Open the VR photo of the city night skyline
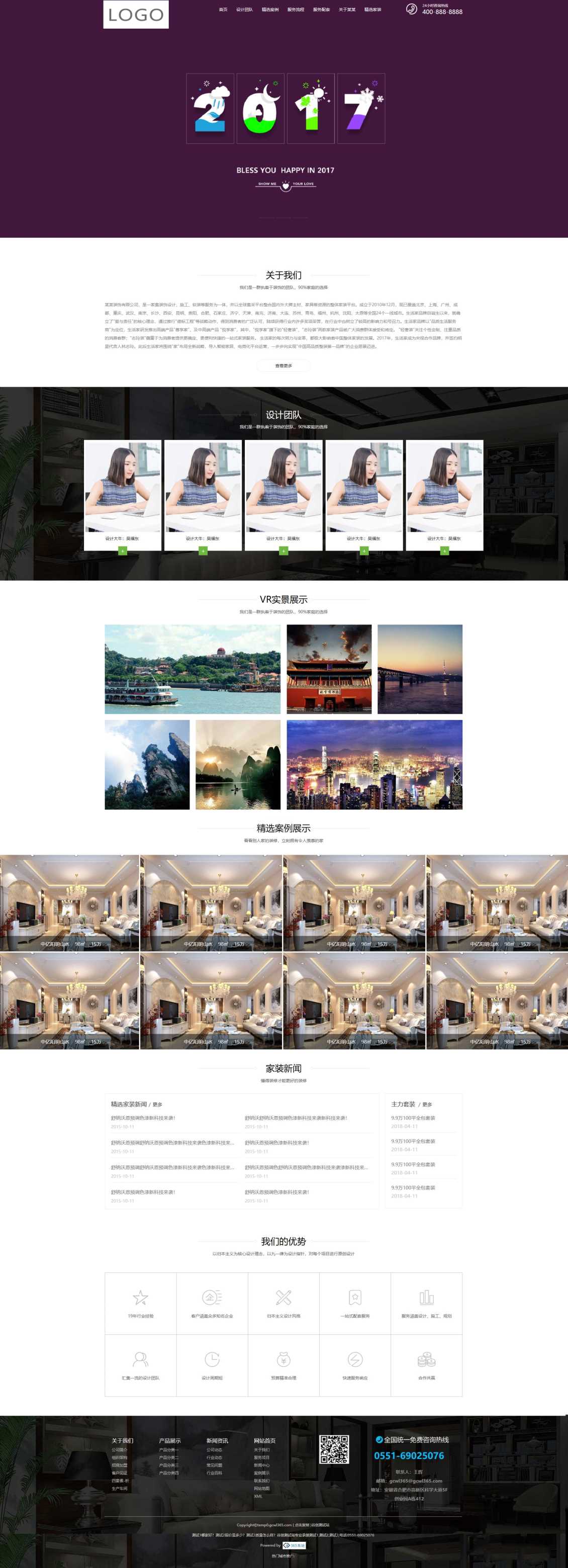 [374, 765]
